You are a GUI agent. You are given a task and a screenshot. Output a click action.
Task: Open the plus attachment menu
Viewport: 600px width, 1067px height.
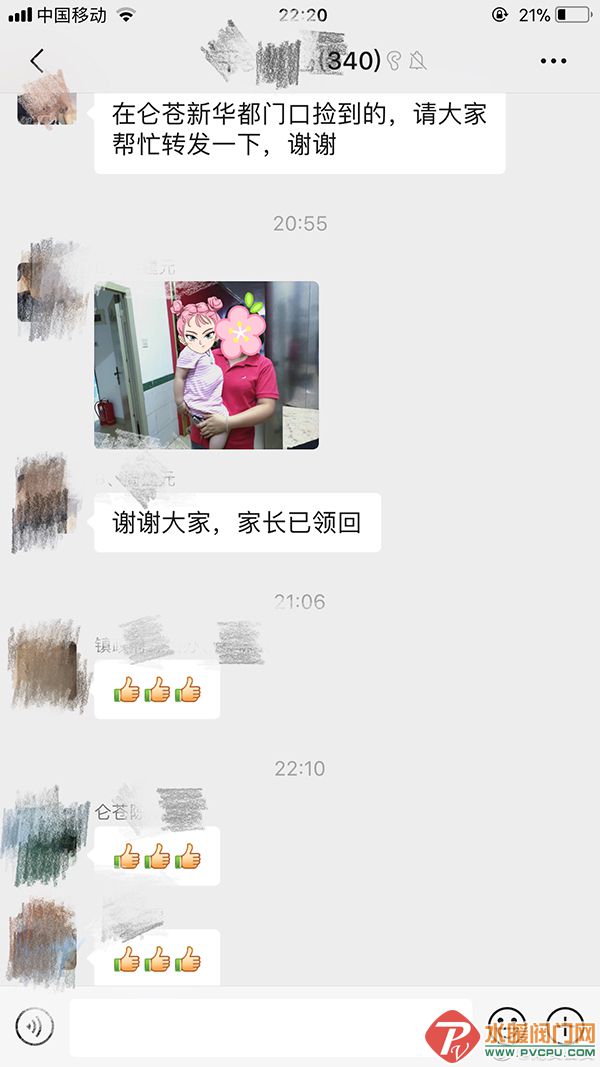pos(565,1025)
